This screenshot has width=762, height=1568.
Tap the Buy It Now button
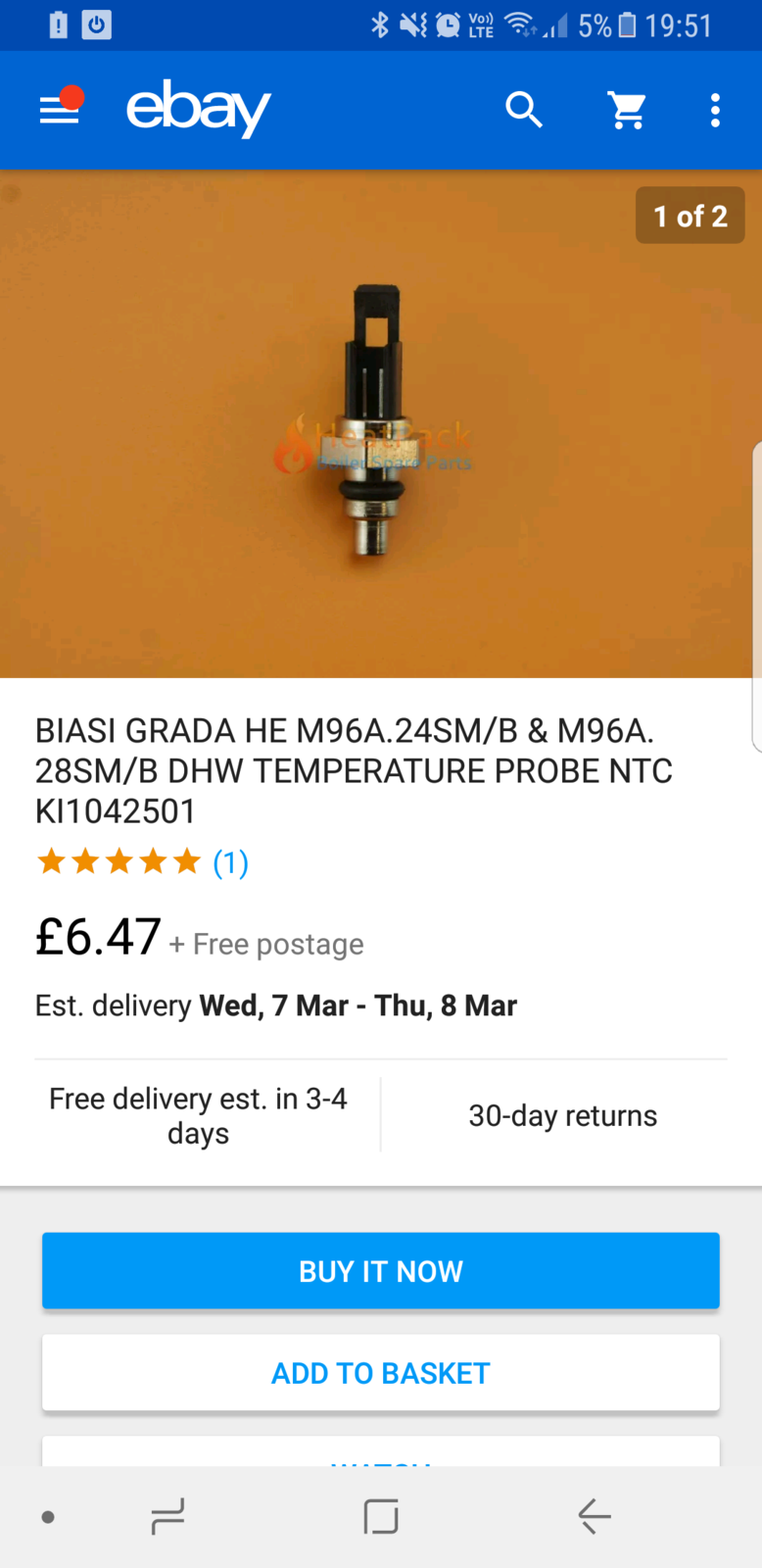tap(380, 1271)
